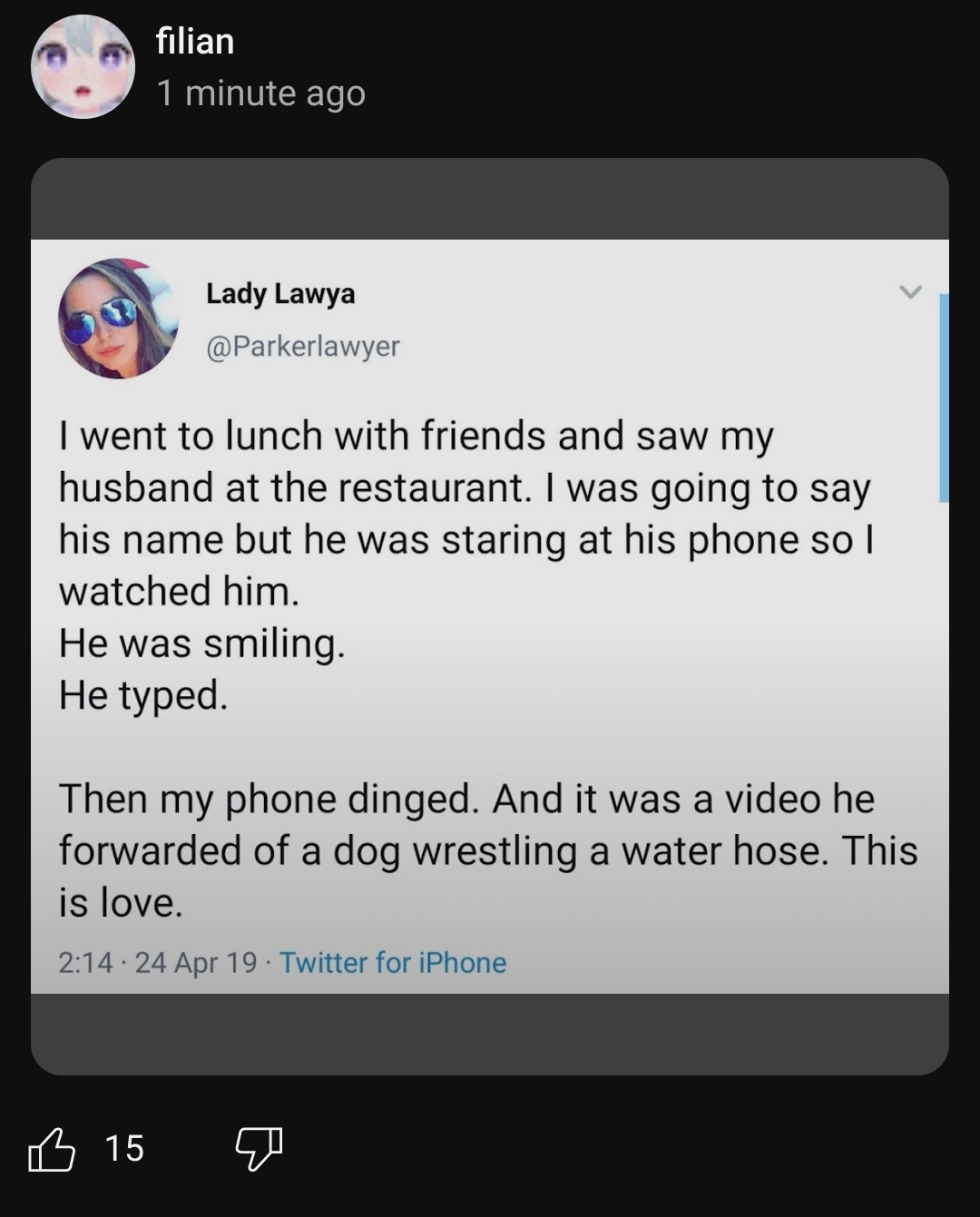Tap the filian channel name
Viewport: 980px width, 1217px height.
[x=195, y=42]
